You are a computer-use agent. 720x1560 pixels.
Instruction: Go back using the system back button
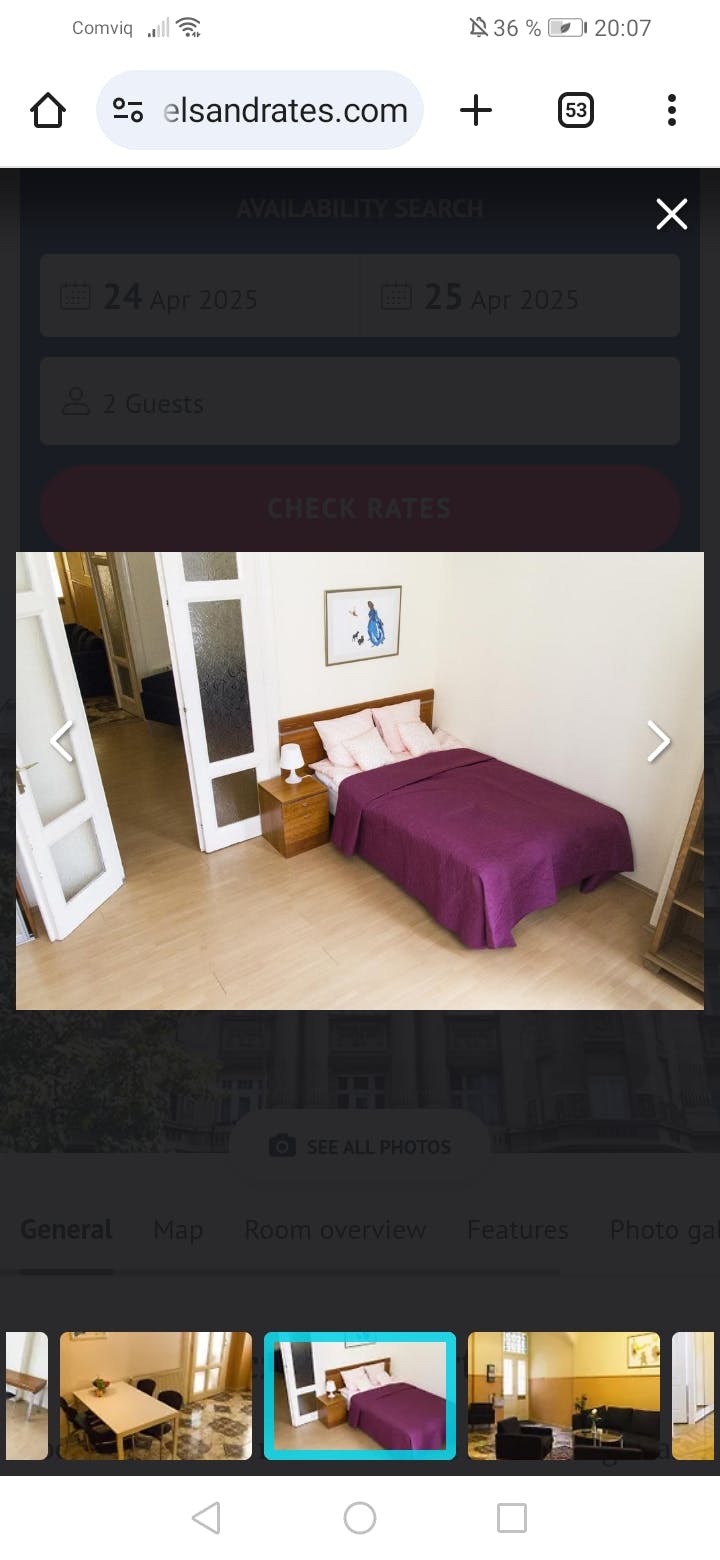click(x=206, y=1518)
